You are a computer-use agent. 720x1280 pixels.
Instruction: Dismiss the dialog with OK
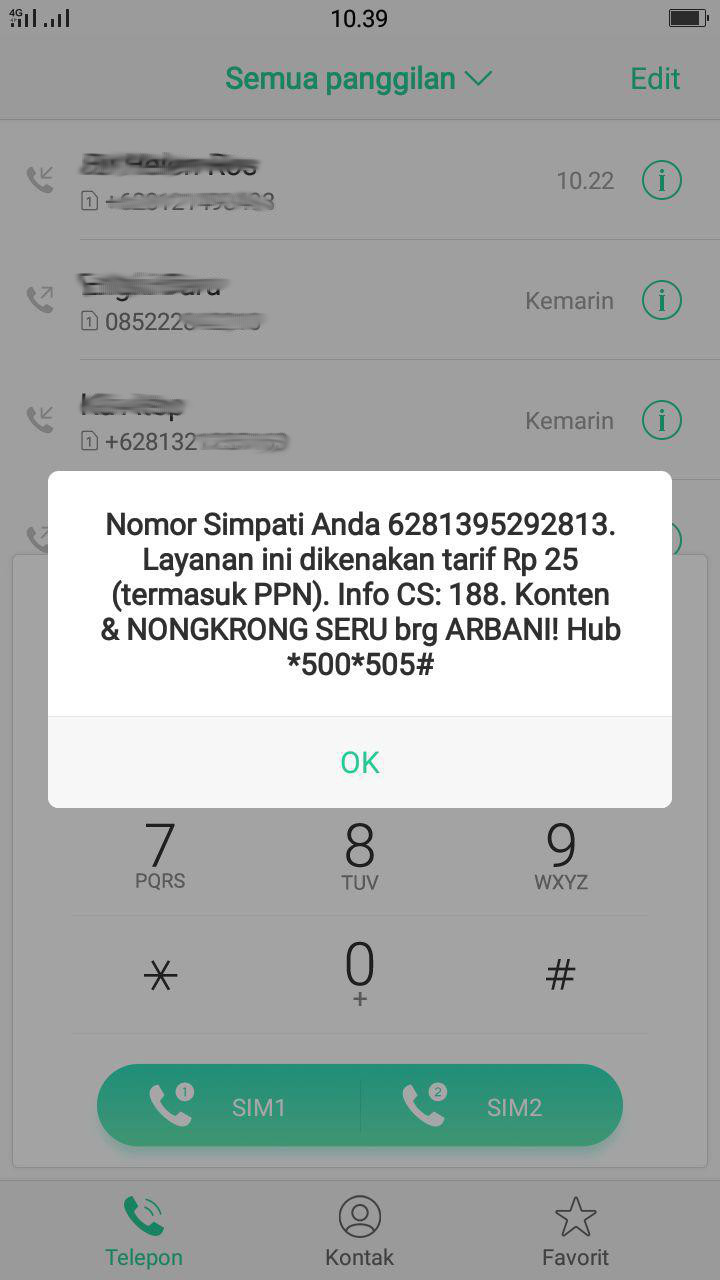360,762
